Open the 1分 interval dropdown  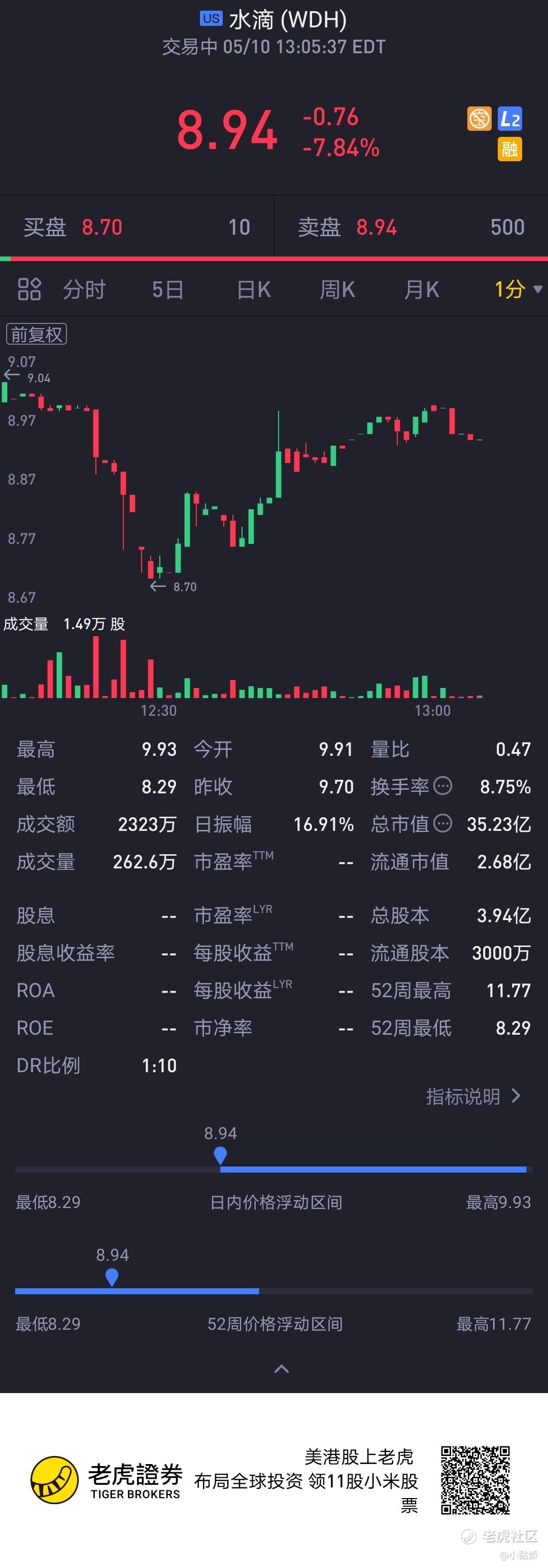click(518, 289)
